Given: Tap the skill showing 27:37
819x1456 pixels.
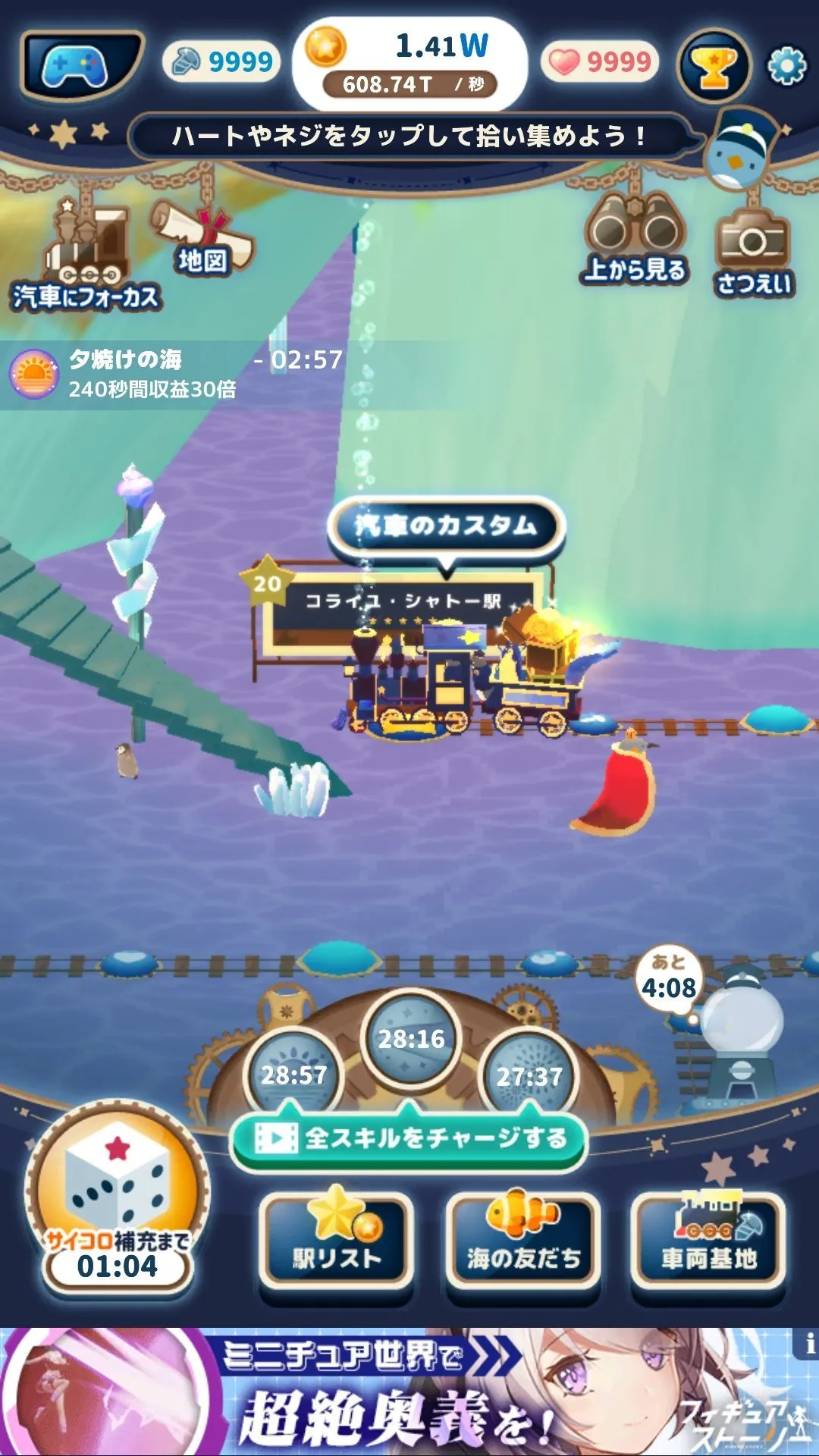Looking at the screenshot, I should pyautogui.click(x=529, y=1075).
